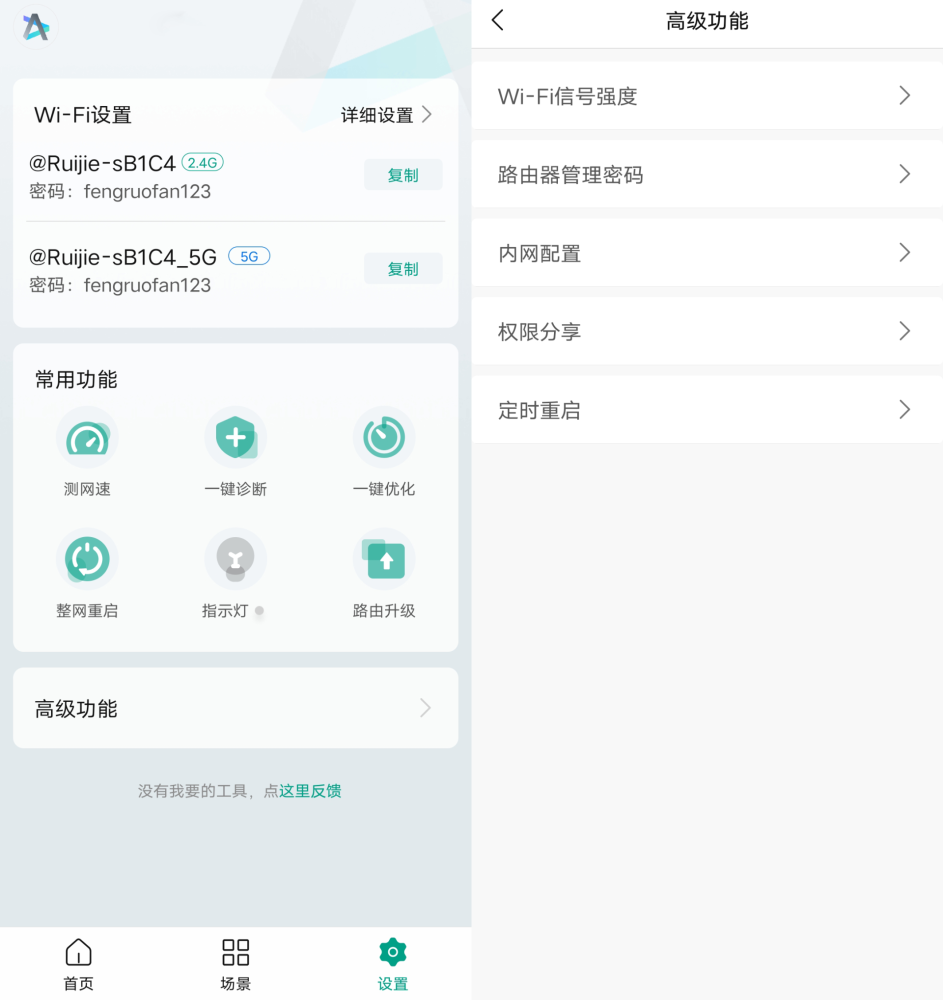Image resolution: width=943 pixels, height=1000 pixels.
Task: Open 内网配置 settings
Action: 706,253
